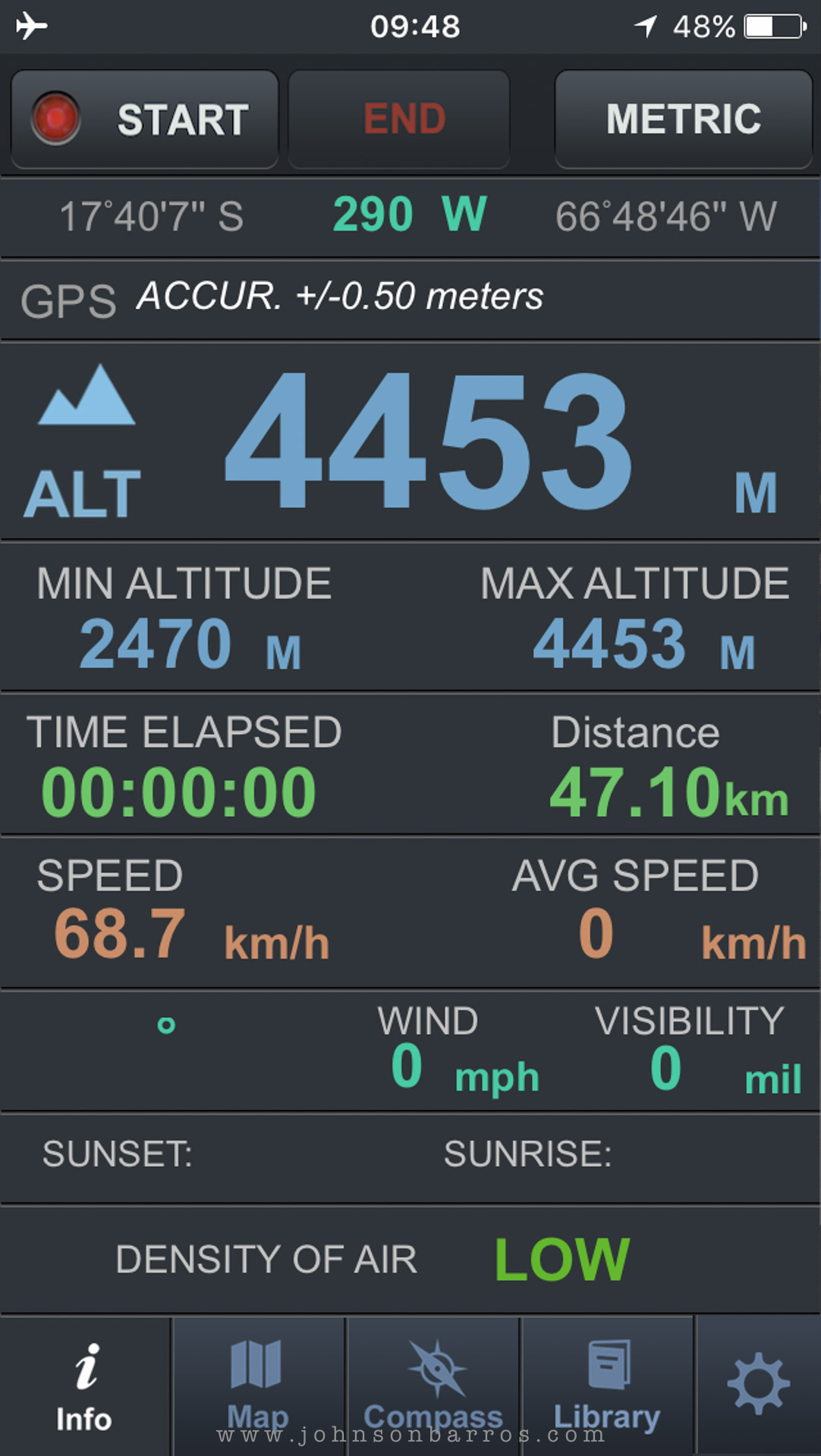This screenshot has height=1456, width=821.
Task: Switch to the Map tab
Action: coord(258,1386)
